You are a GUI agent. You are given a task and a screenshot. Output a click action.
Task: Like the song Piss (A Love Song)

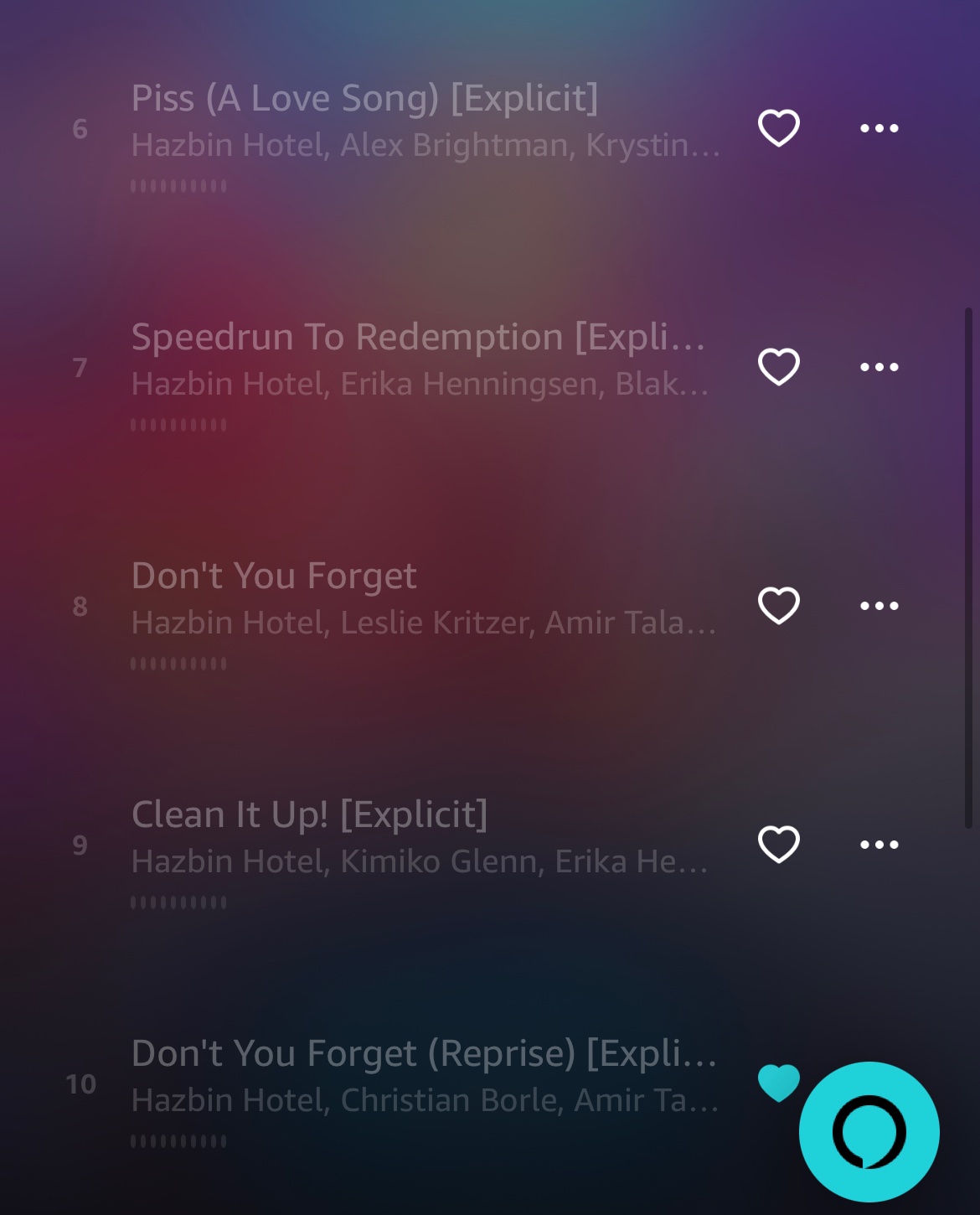(779, 128)
